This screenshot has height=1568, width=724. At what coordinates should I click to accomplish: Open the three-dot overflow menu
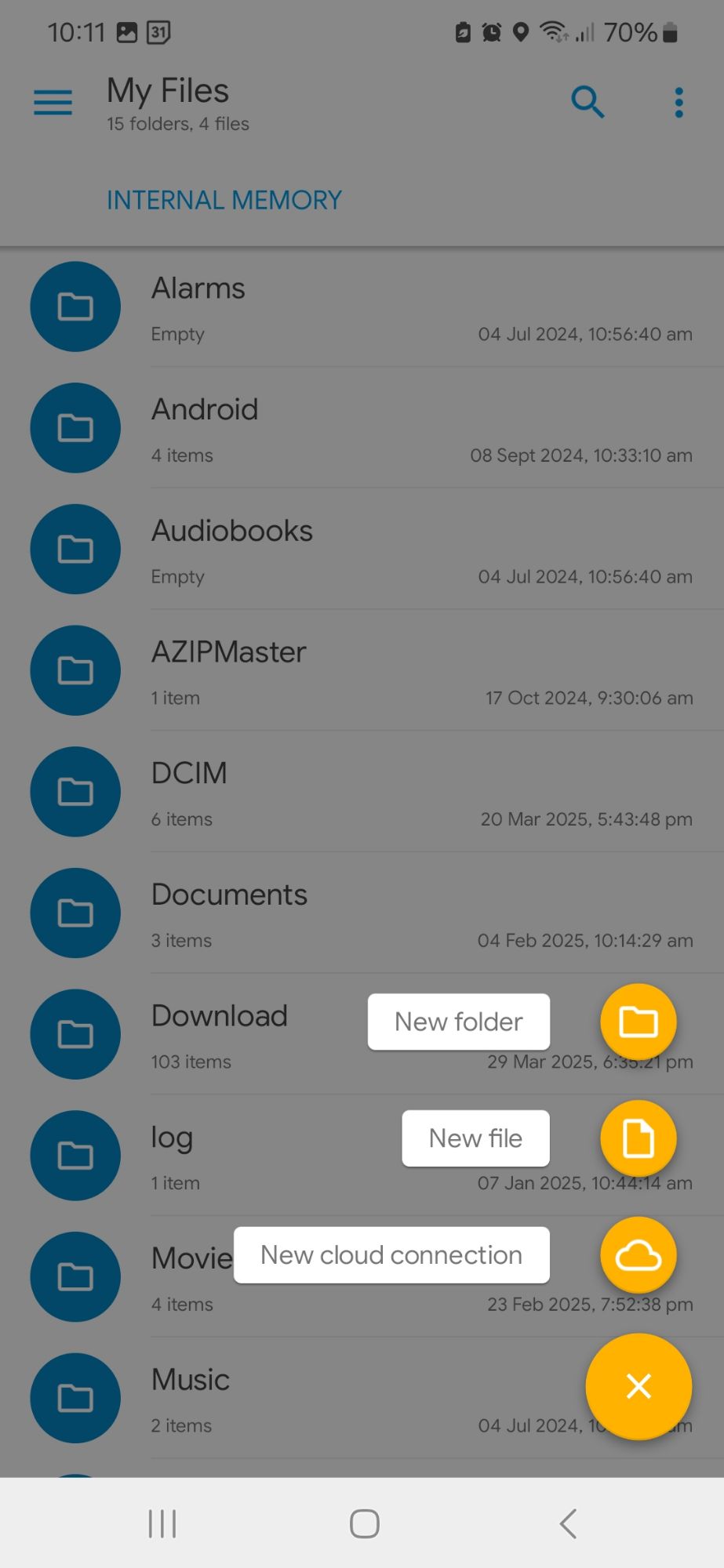pyautogui.click(x=679, y=103)
